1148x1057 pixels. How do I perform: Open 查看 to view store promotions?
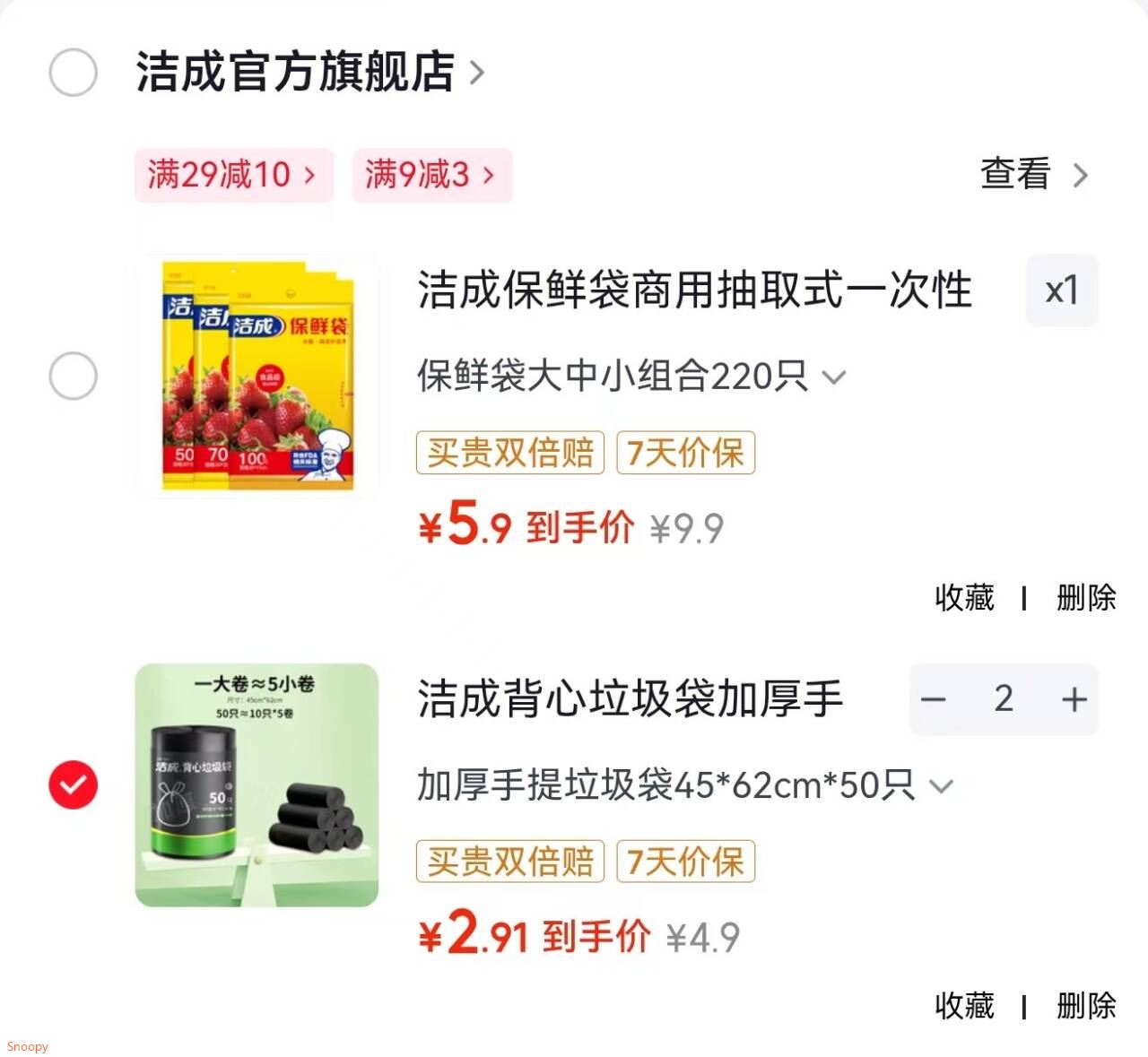click(x=1034, y=175)
